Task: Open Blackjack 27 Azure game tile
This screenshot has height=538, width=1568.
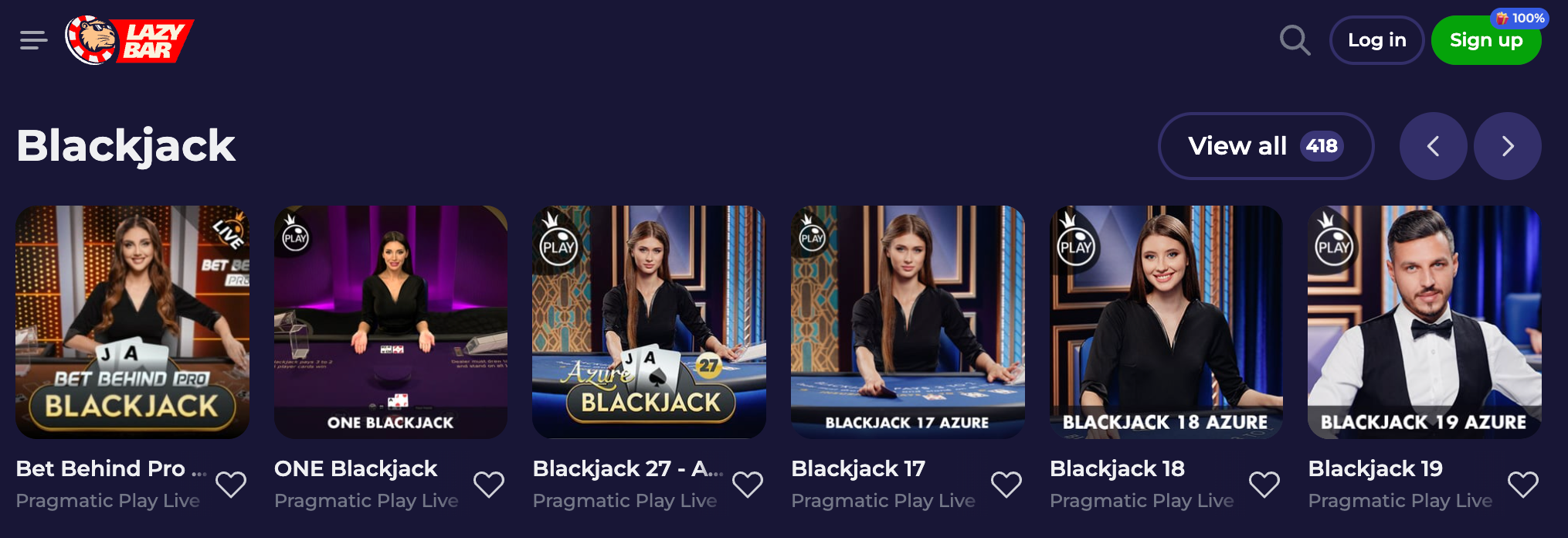Action: 649,322
